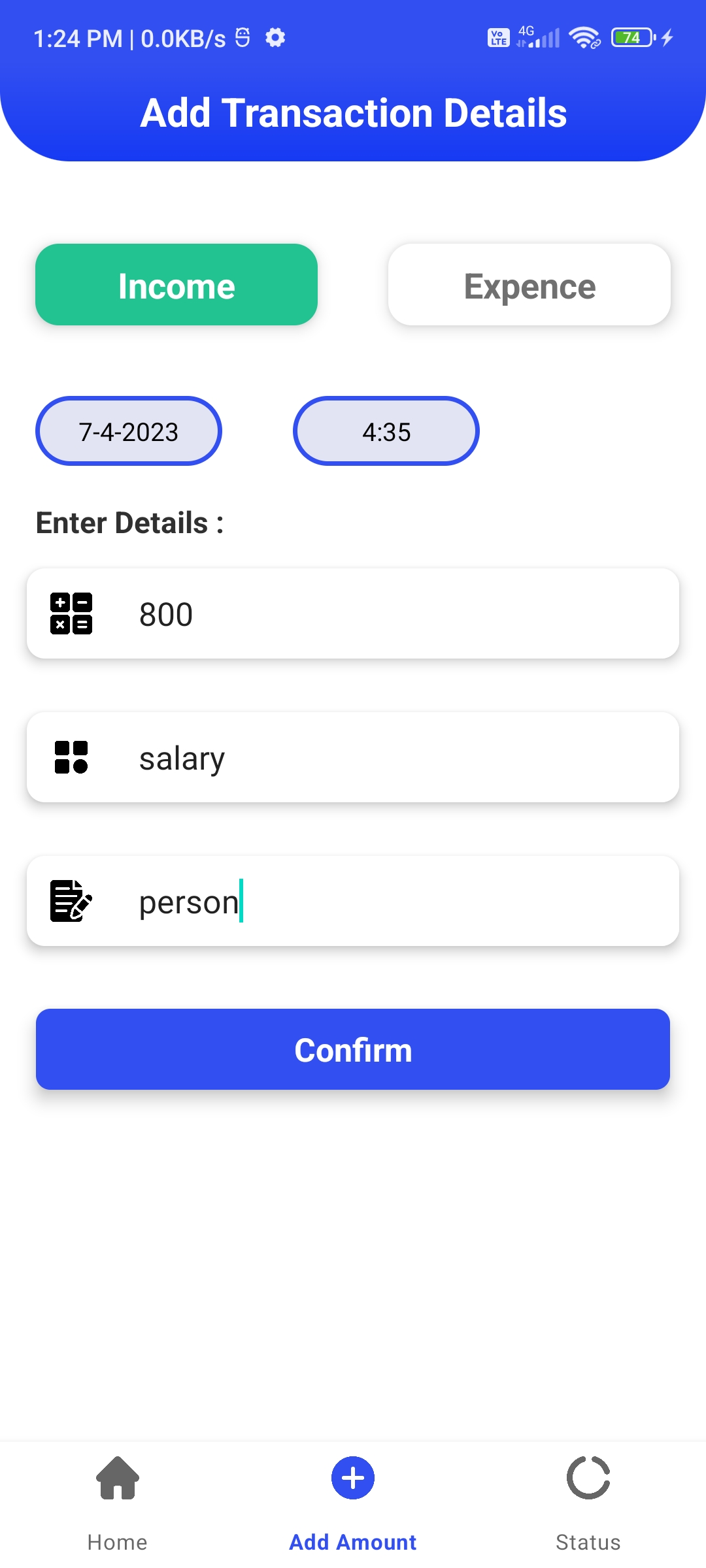
Task: Click the category grid icon beside salary
Action: [73, 757]
